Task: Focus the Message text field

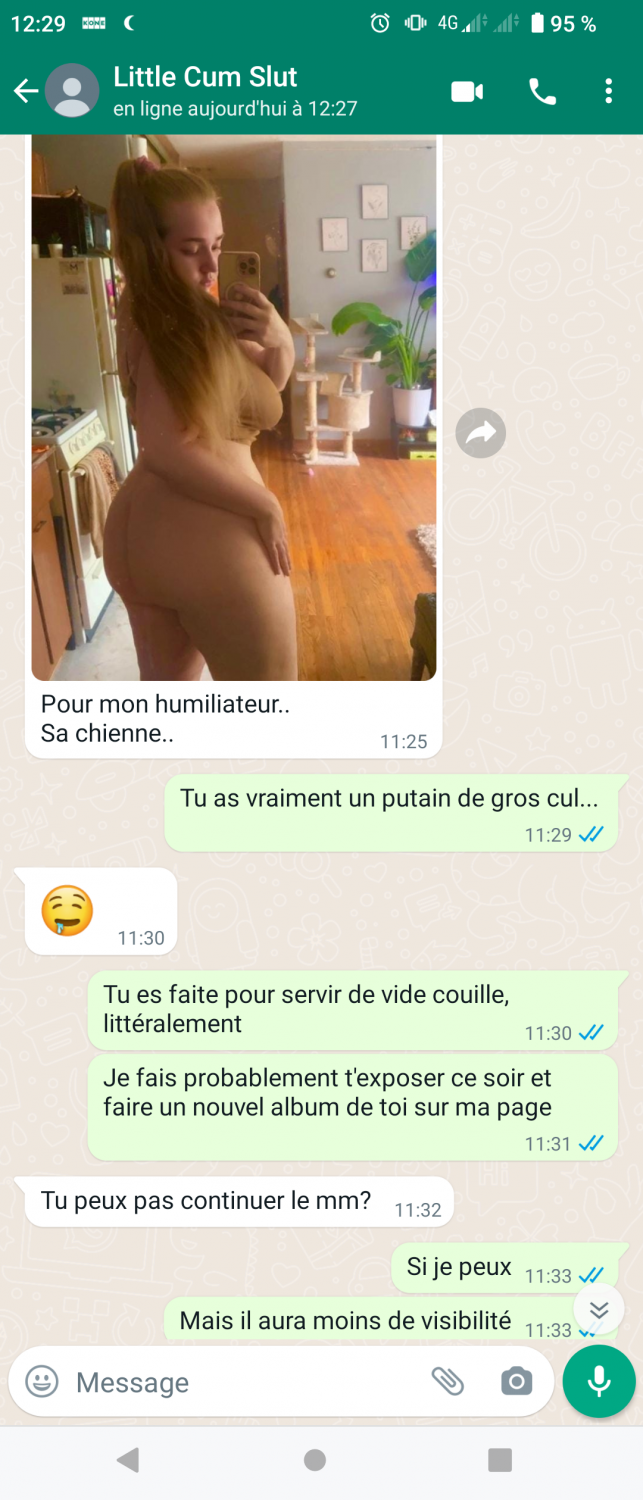Action: pyautogui.click(x=240, y=1382)
